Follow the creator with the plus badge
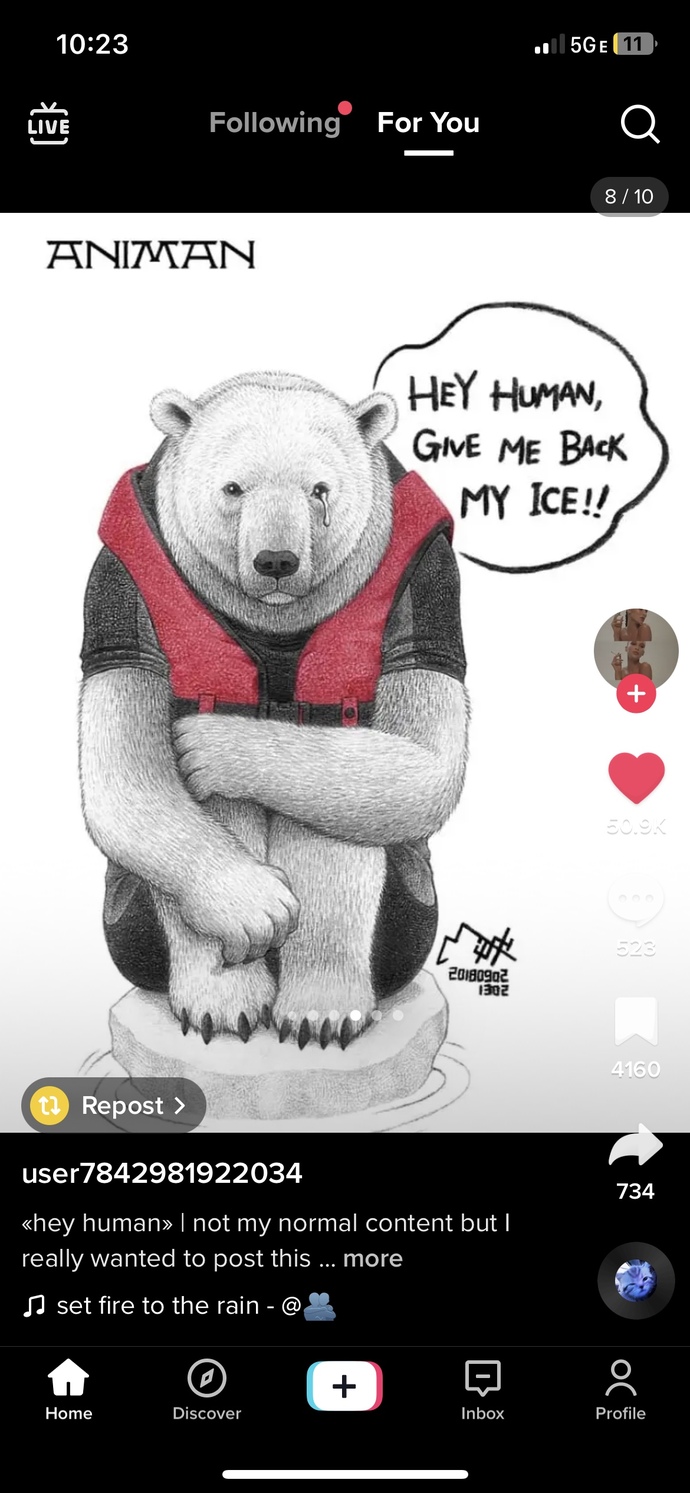The image size is (690, 1493). click(x=636, y=693)
